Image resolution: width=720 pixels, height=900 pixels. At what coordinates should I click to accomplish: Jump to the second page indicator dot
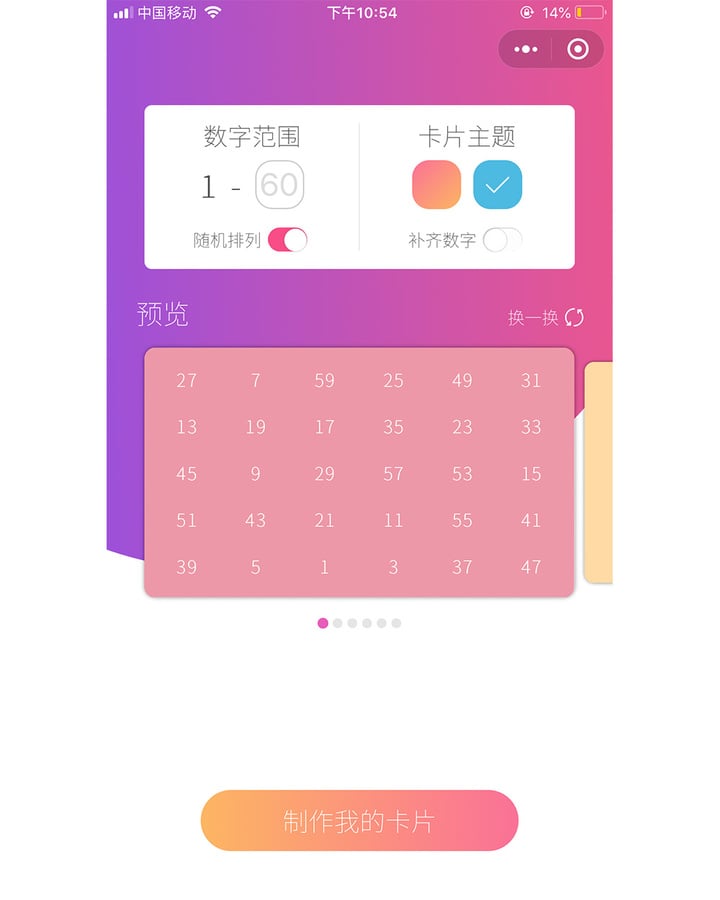click(338, 623)
